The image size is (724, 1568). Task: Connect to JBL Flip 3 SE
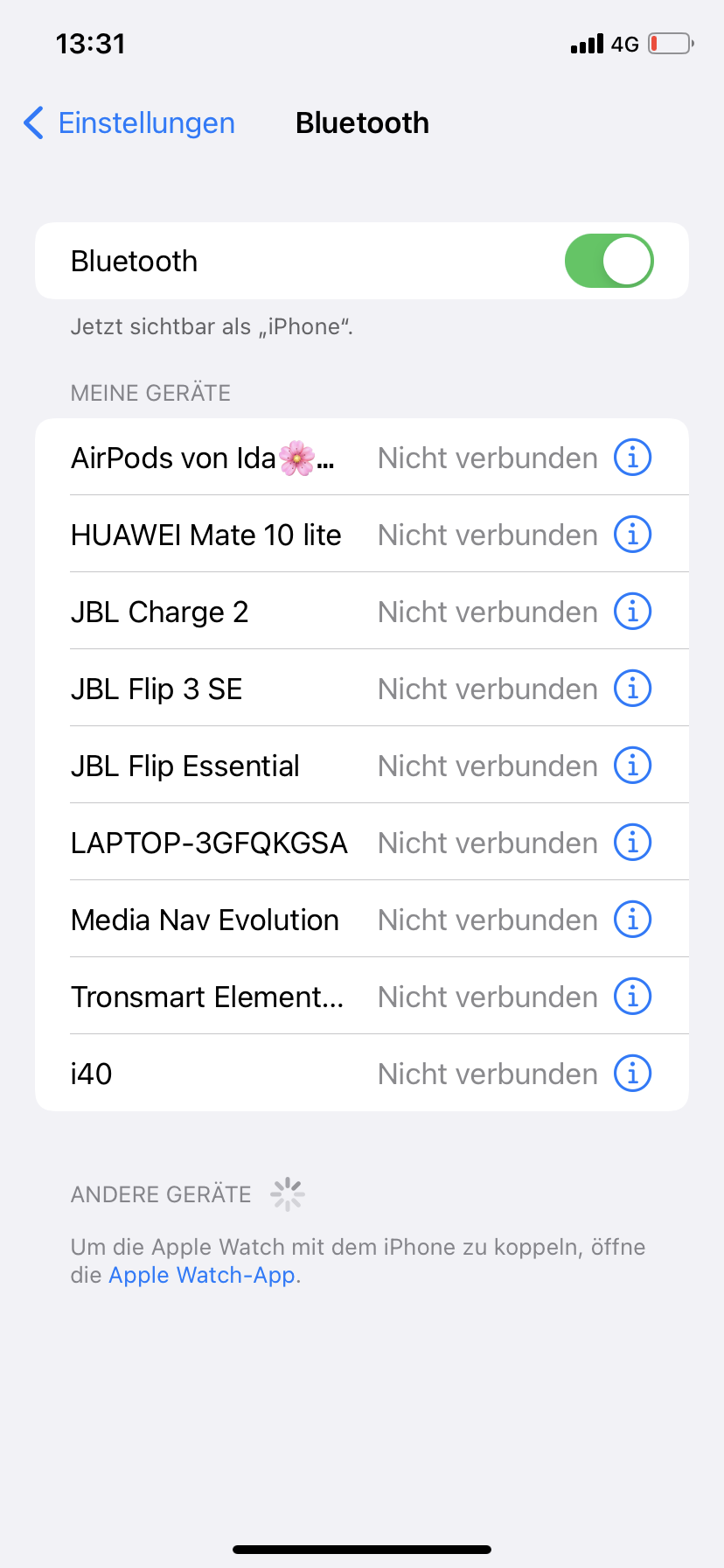click(157, 689)
